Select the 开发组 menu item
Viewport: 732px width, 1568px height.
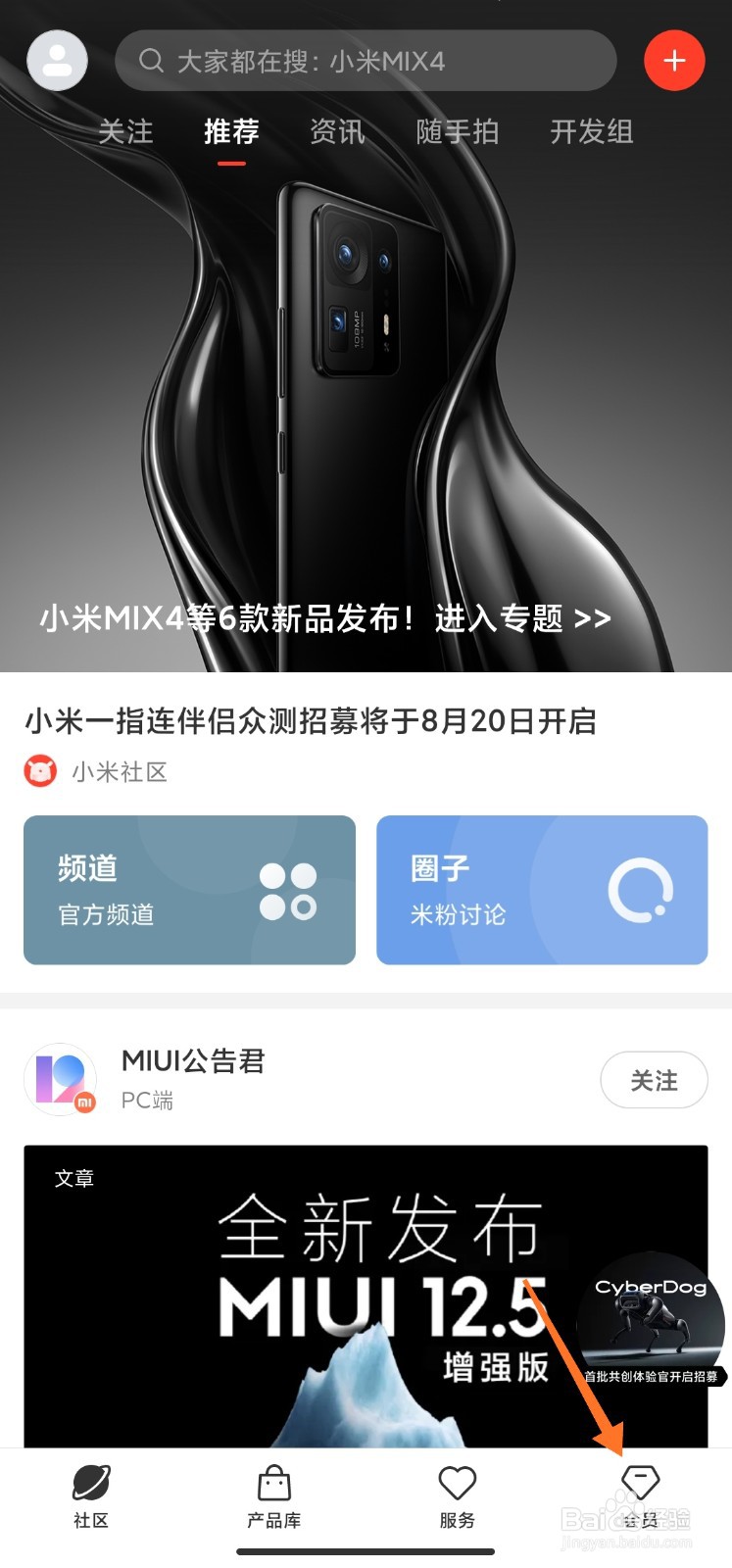590,132
